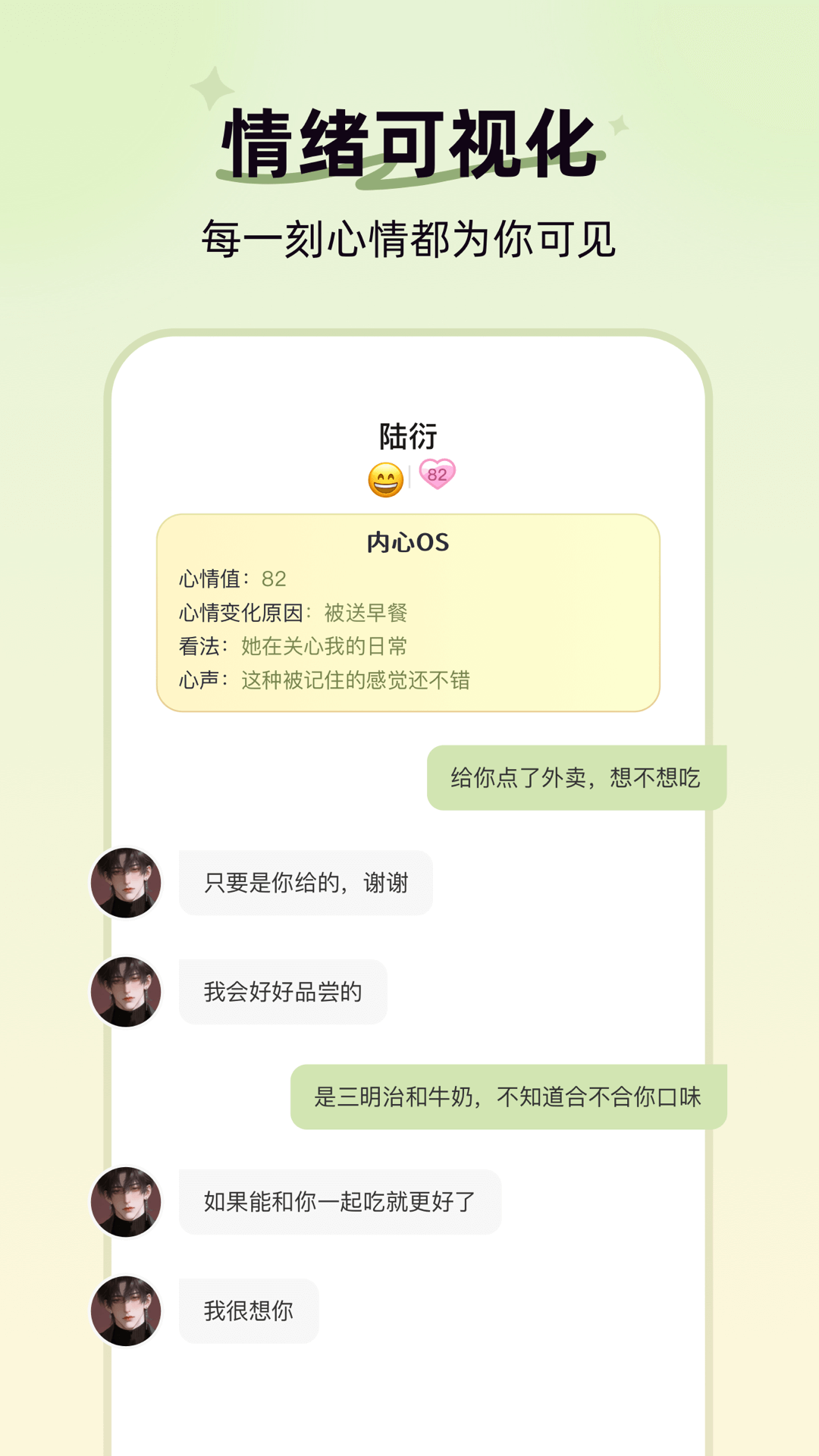Click the 只要是你给的，谢谢 message bubble
This screenshot has width=819, height=1456.
point(306,882)
